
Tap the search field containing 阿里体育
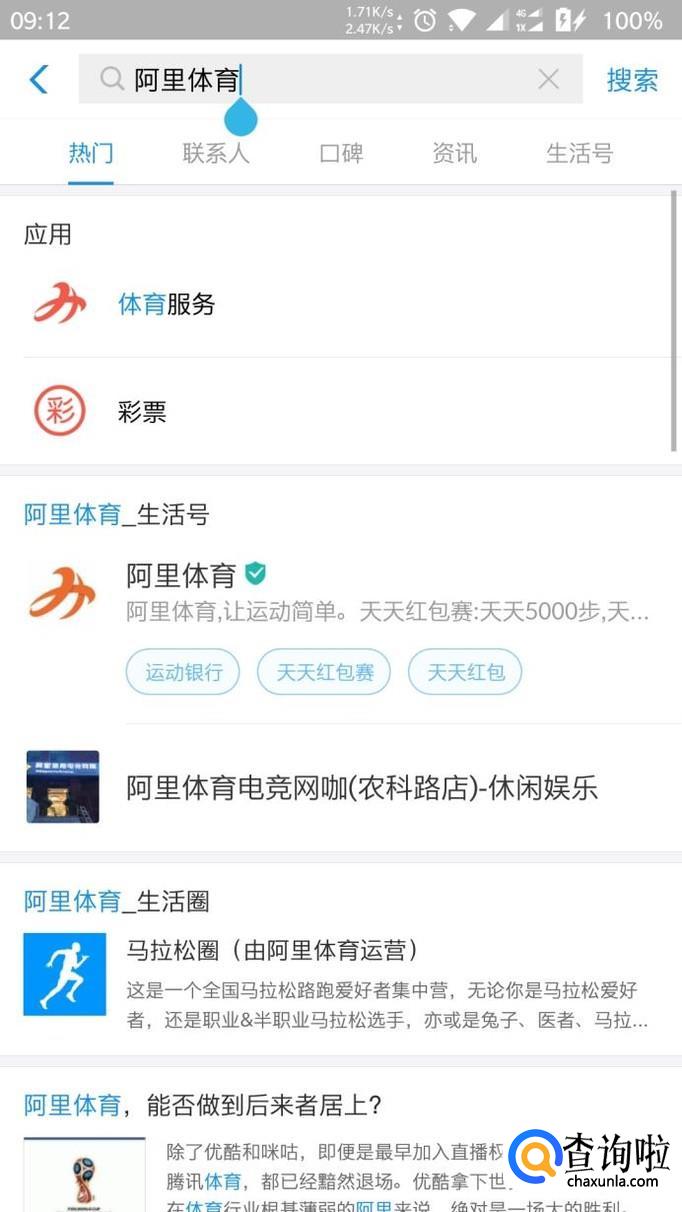(330, 80)
